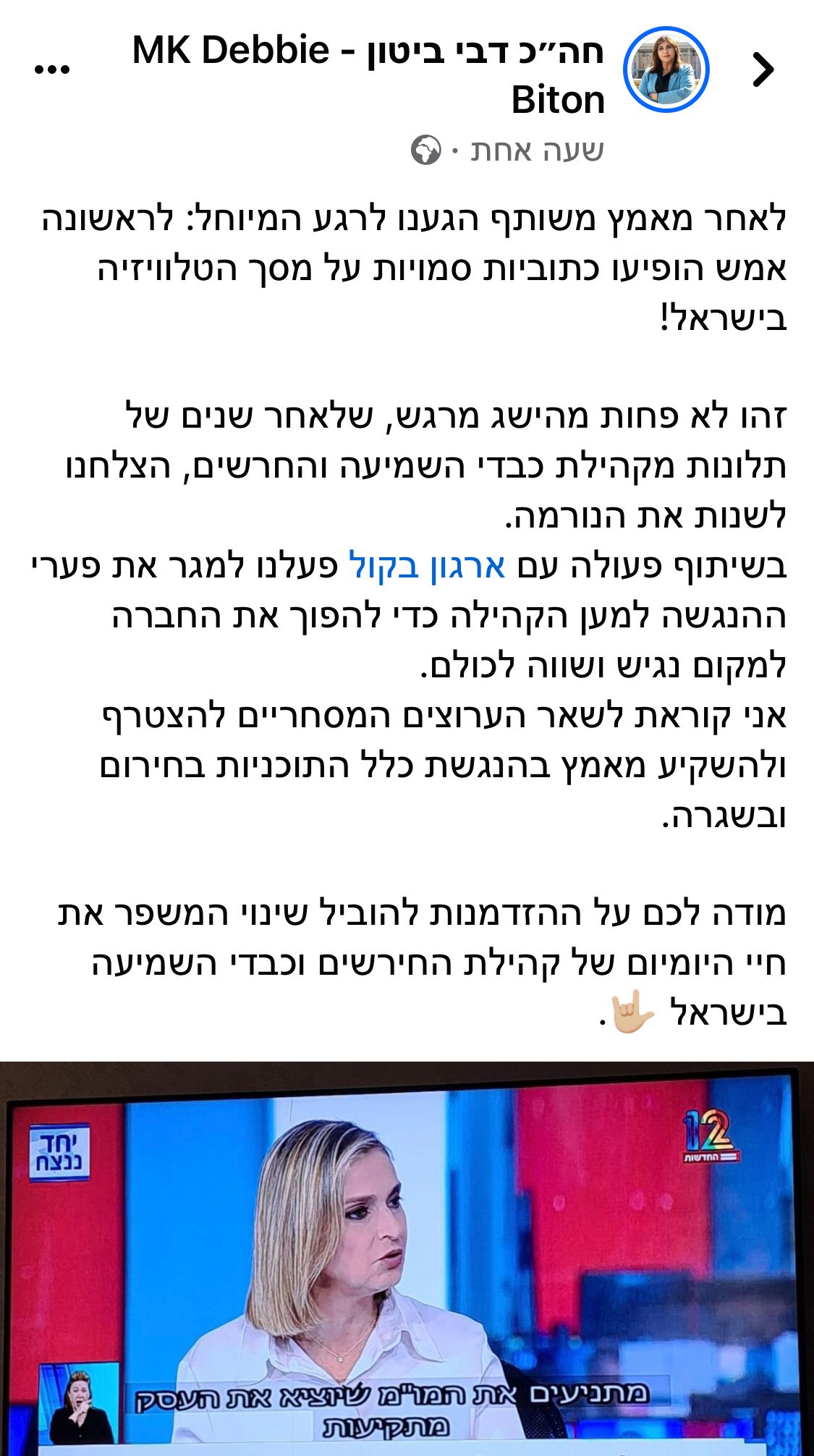Viewport: 814px width, 1456px height.
Task: Open the MK Debbie Biton page name
Action: coord(368,74)
